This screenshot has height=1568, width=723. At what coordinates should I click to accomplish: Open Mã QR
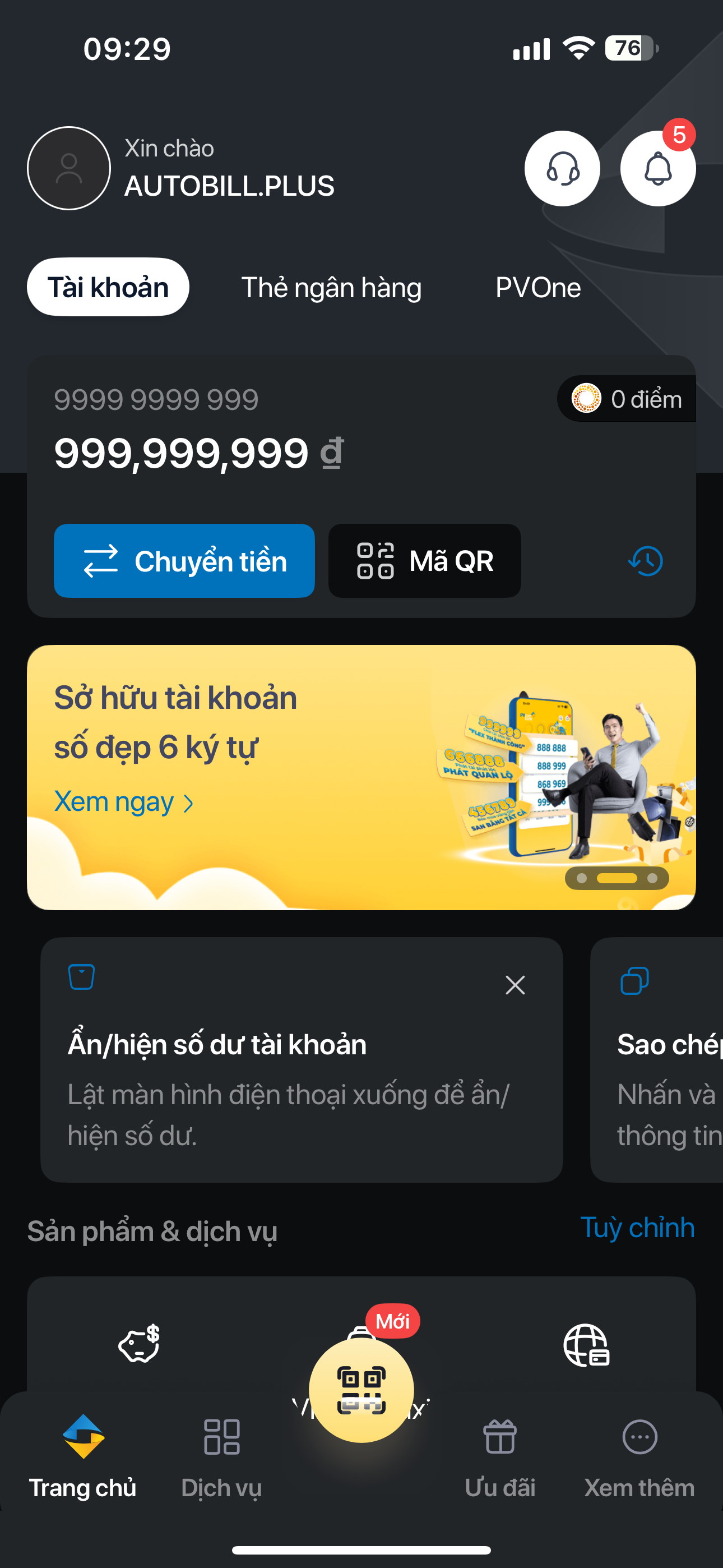tap(424, 561)
